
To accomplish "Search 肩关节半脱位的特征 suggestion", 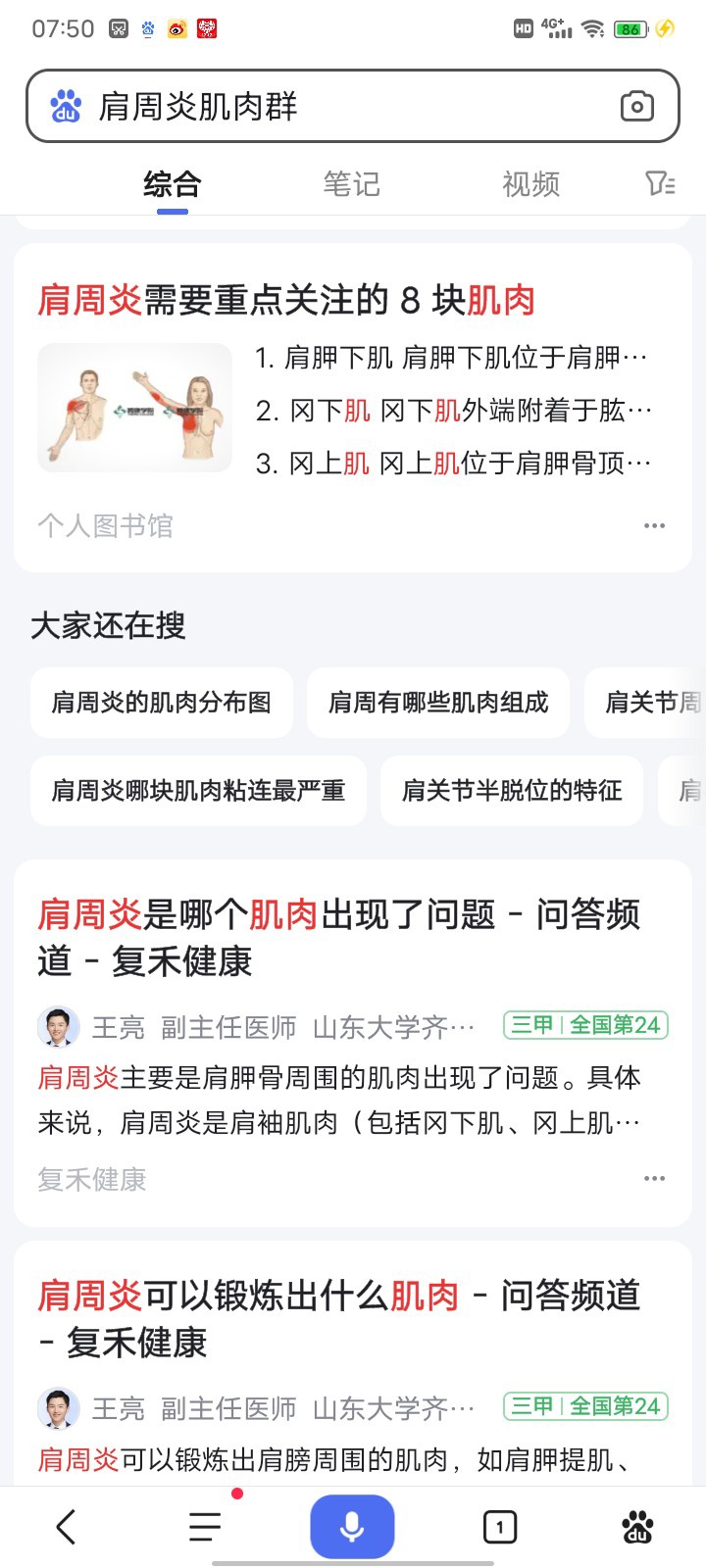I will pyautogui.click(x=511, y=791).
